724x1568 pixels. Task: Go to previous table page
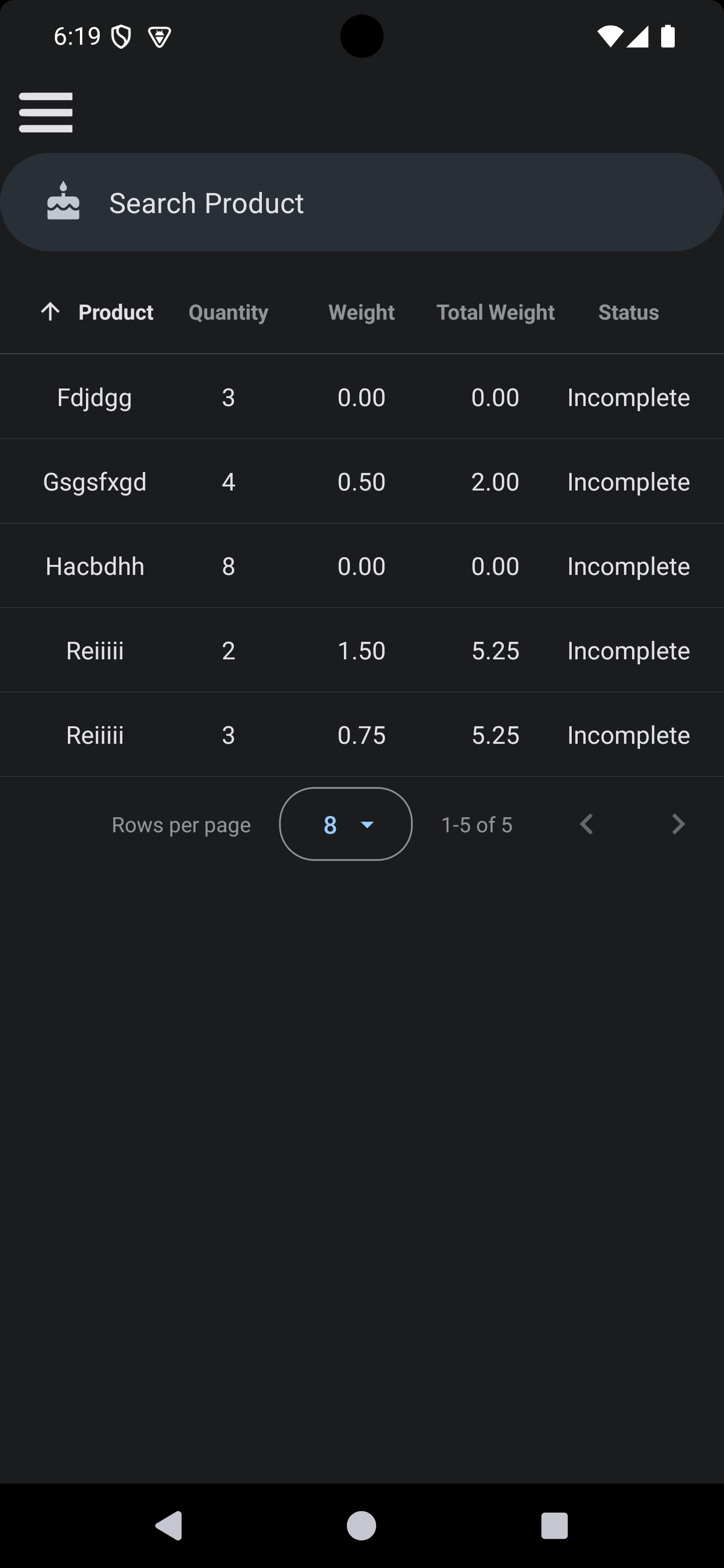[x=586, y=824]
